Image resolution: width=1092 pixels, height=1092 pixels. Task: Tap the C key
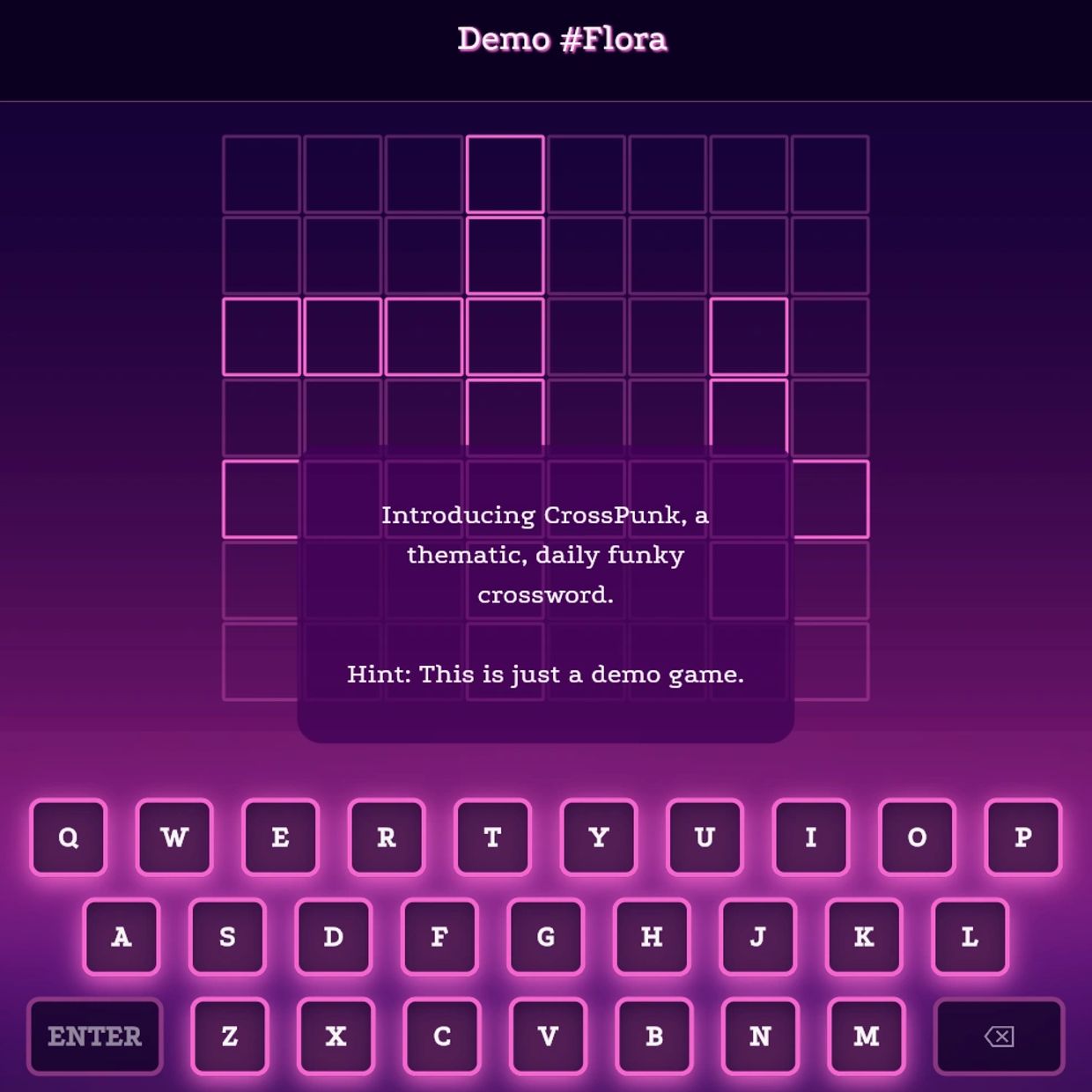(442, 1037)
